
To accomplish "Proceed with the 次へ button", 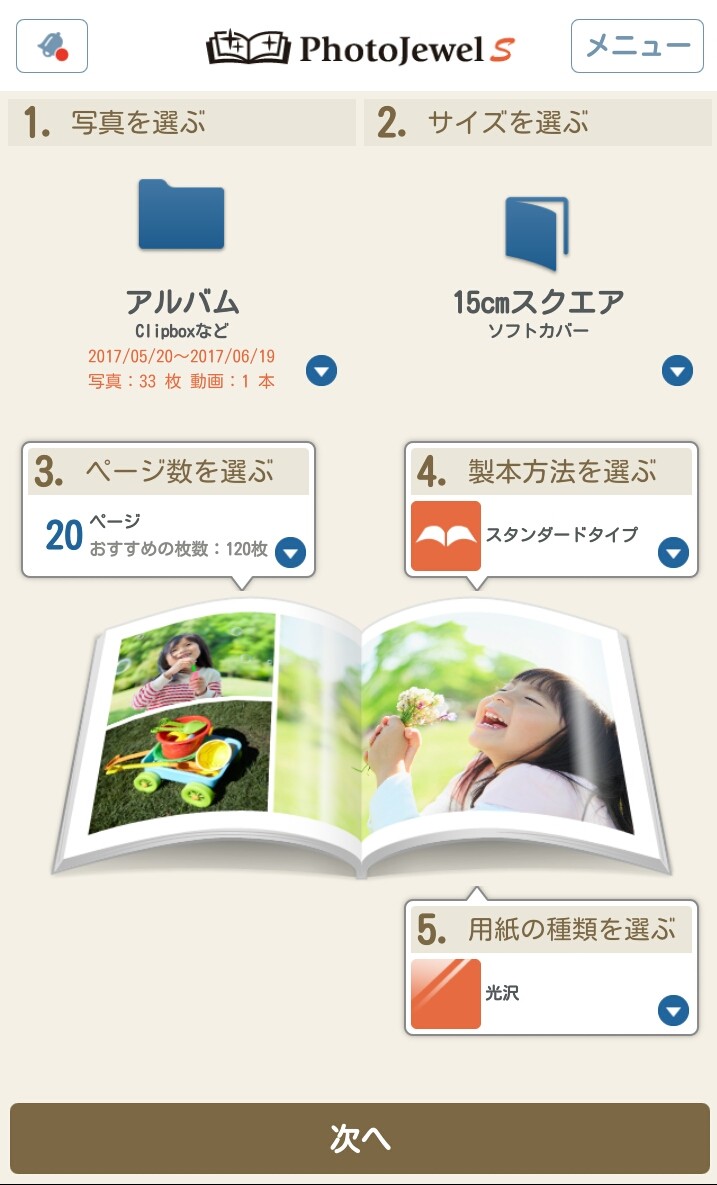I will [359, 1138].
